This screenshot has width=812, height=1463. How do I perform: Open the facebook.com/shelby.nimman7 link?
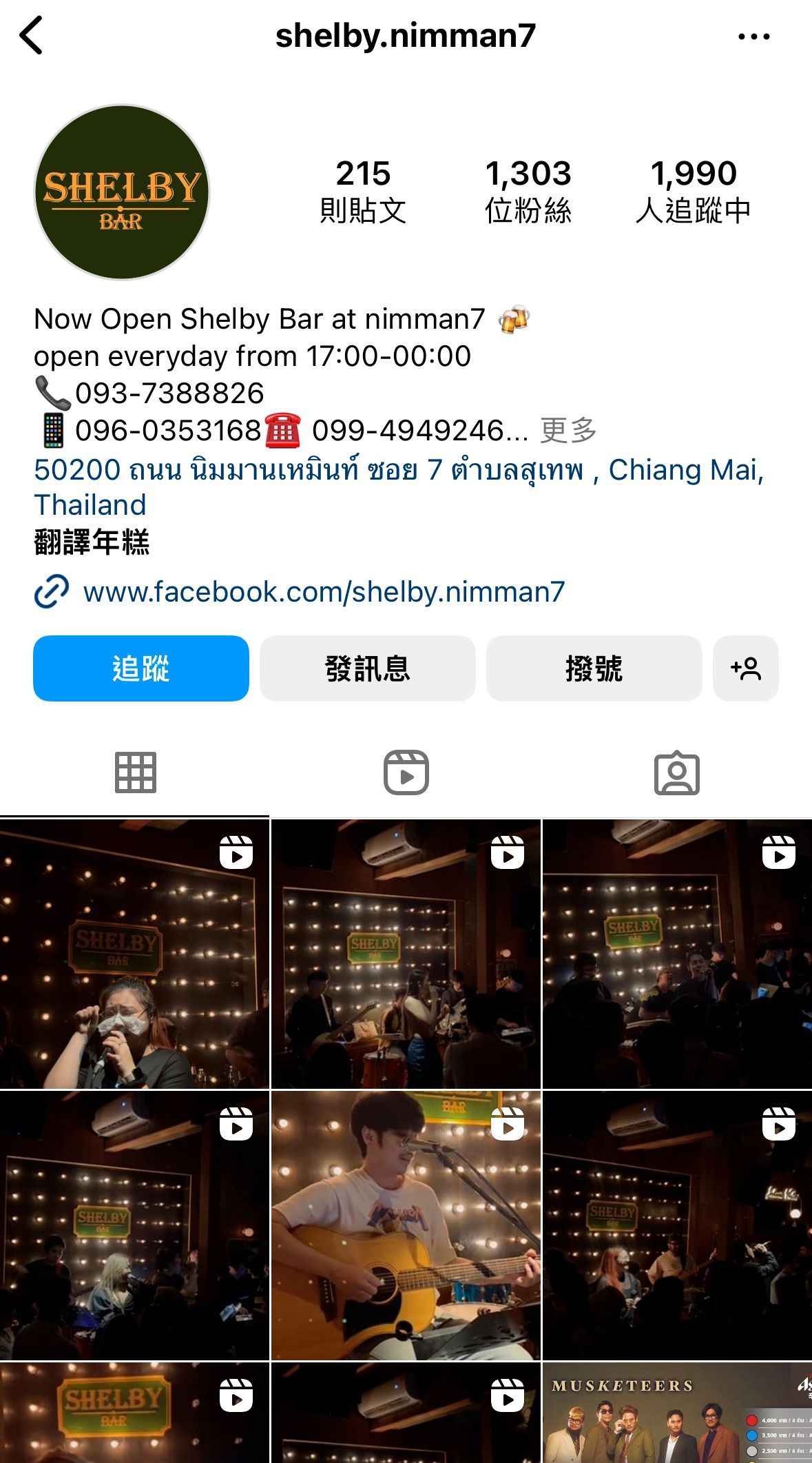(324, 592)
